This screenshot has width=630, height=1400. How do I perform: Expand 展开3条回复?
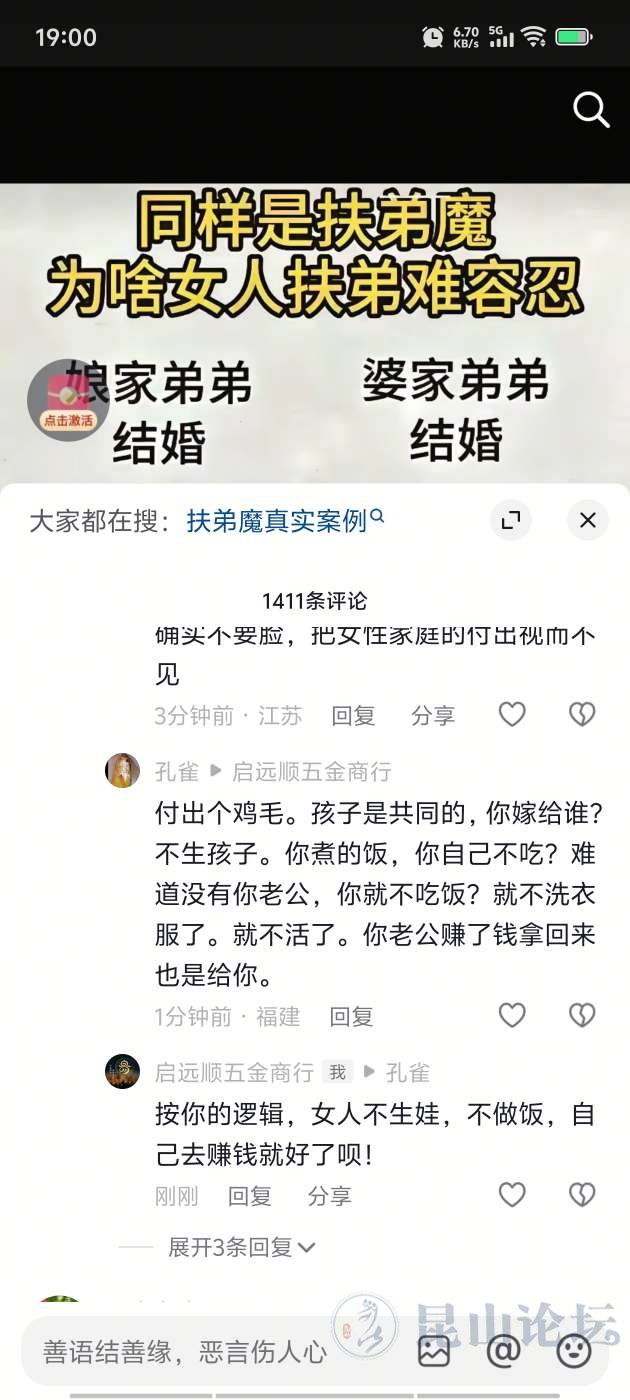241,1247
